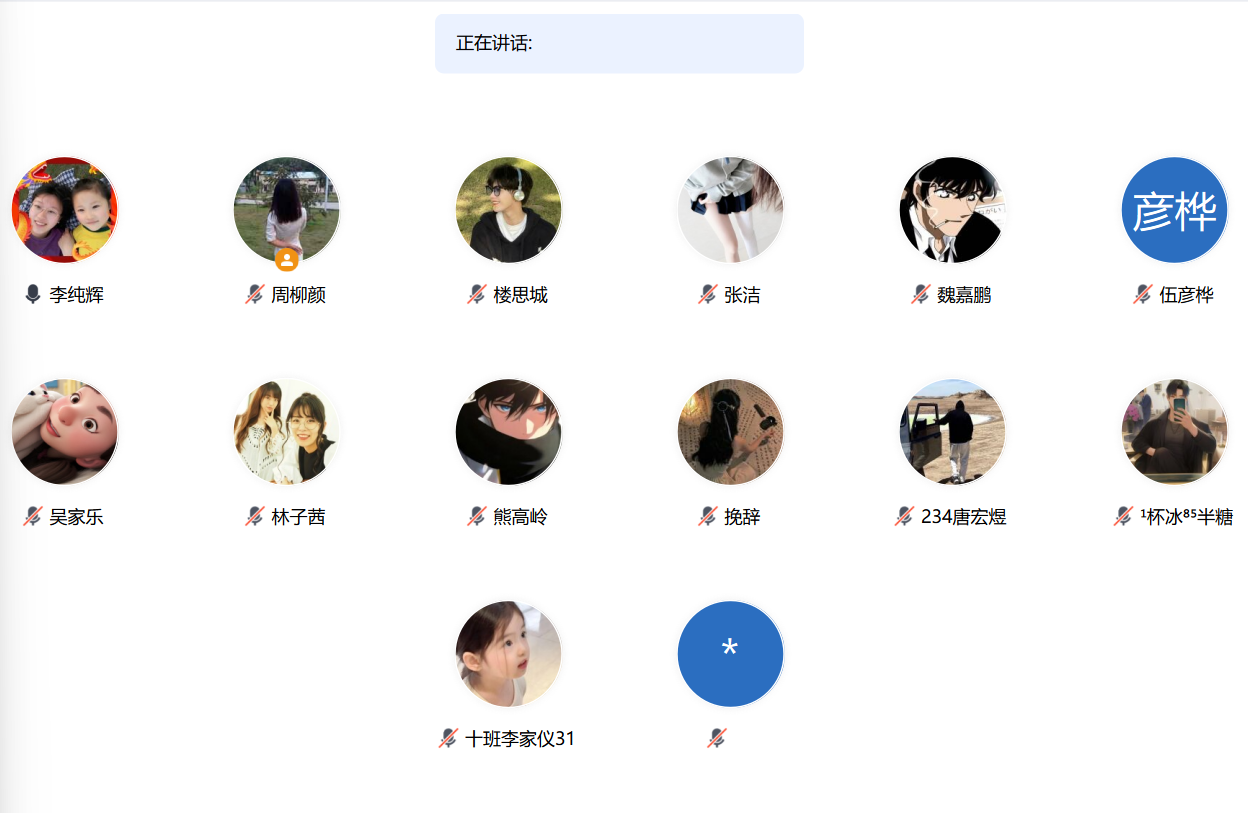This screenshot has width=1248, height=813.
Task: Tap 楼思城's avatar
Action: pos(508,210)
